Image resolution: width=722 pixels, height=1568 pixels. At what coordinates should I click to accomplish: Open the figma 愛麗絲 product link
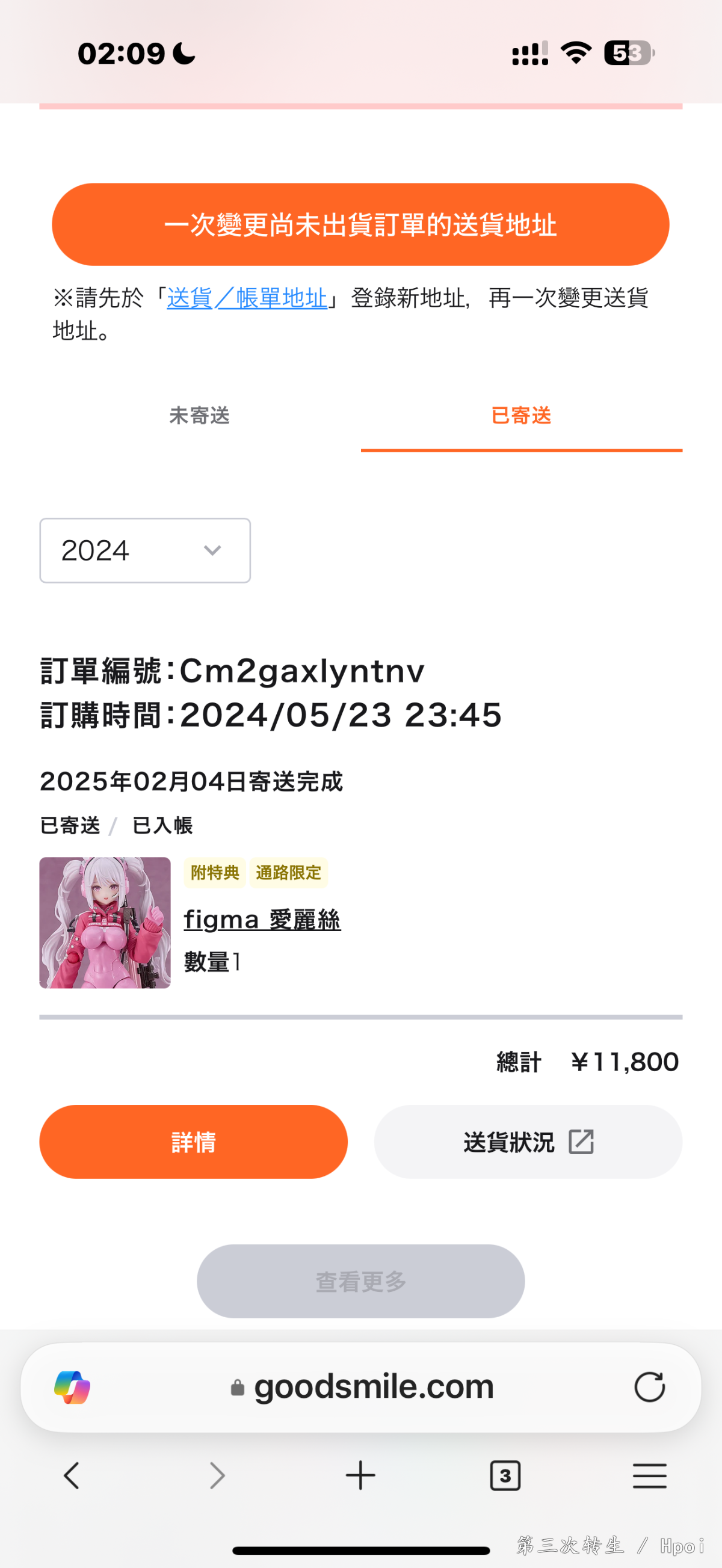[262, 920]
